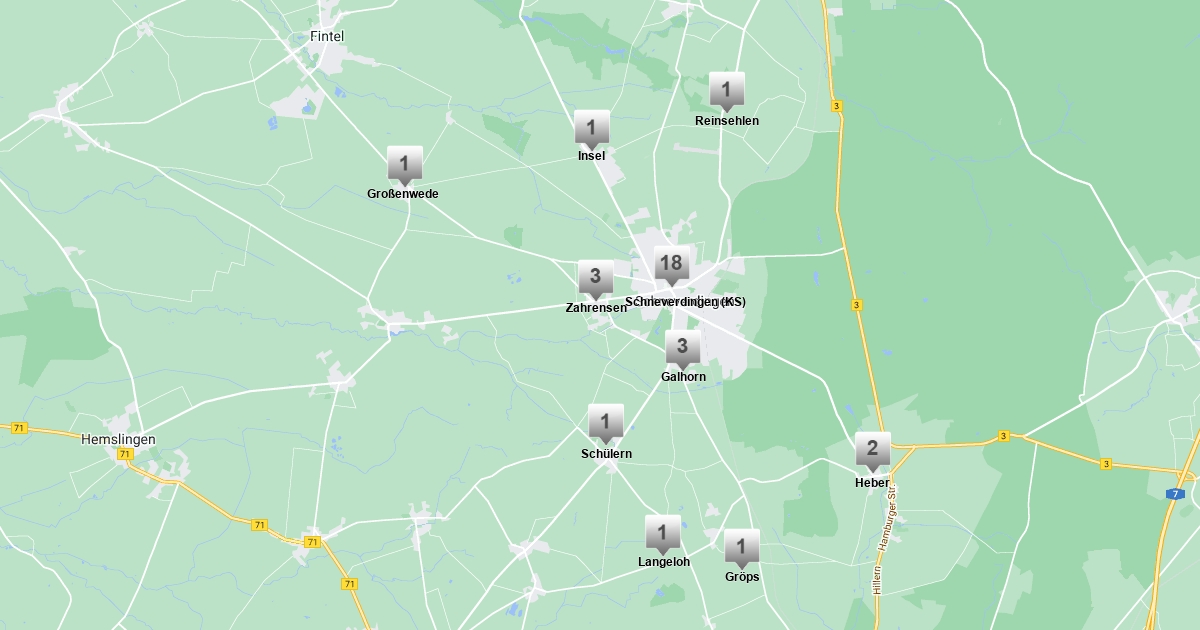The image size is (1200, 630).
Task: Open the Heber marker showing 2
Action: tap(872, 449)
